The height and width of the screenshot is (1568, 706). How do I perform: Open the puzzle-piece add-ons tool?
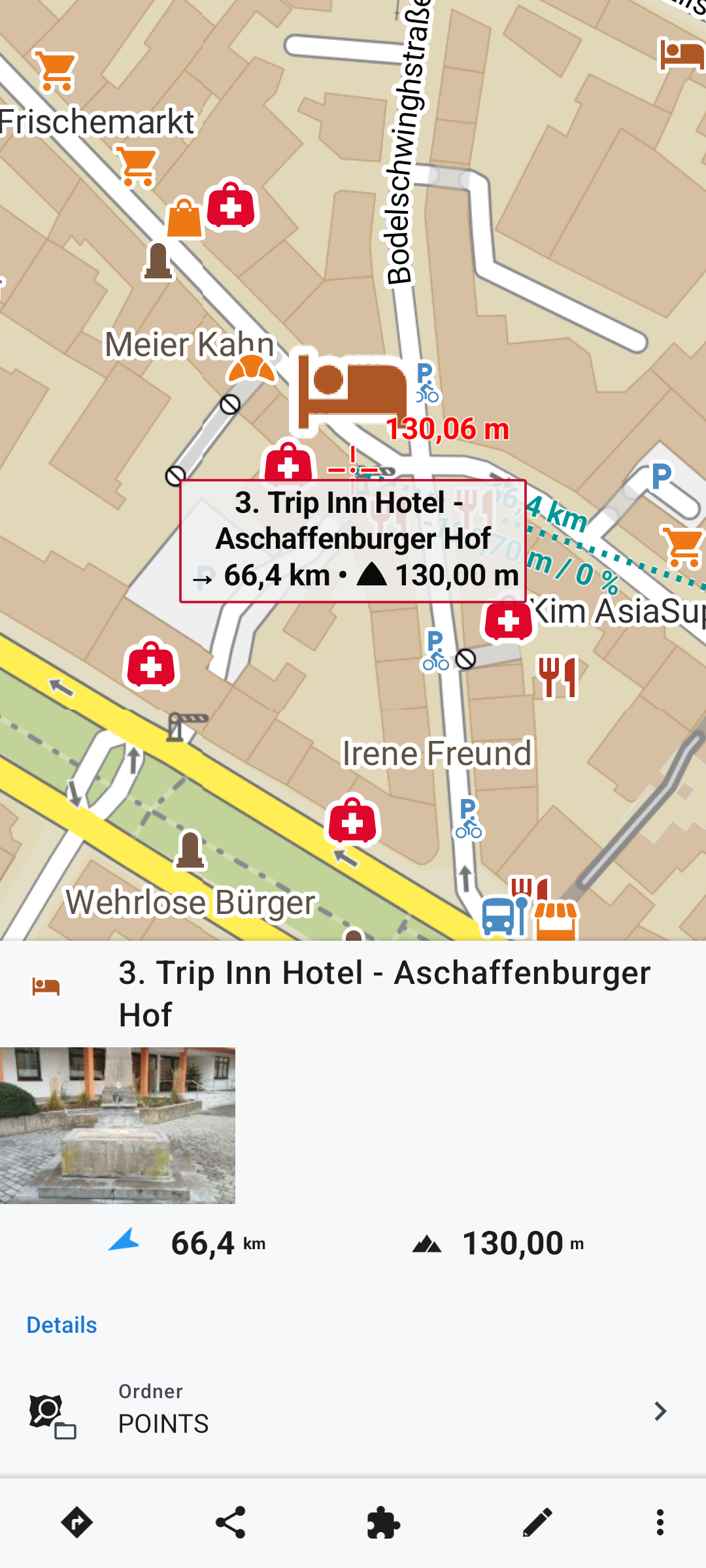click(383, 1522)
